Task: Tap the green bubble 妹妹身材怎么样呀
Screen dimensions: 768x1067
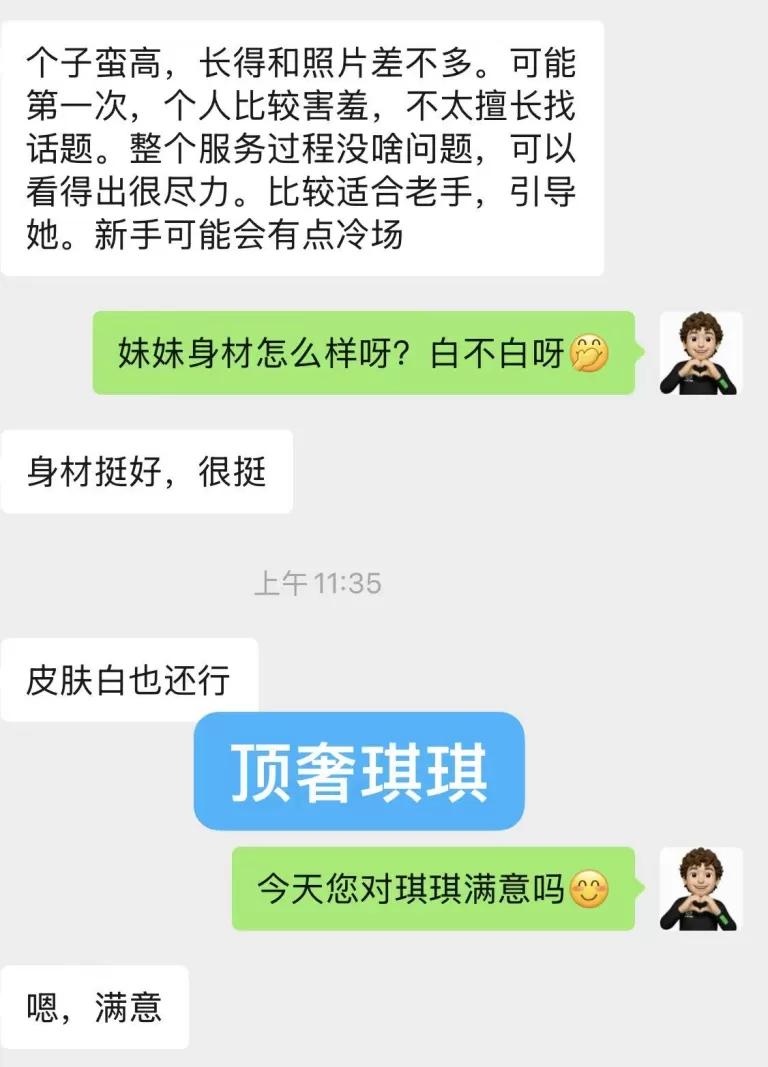Action: pyautogui.click(x=360, y=352)
